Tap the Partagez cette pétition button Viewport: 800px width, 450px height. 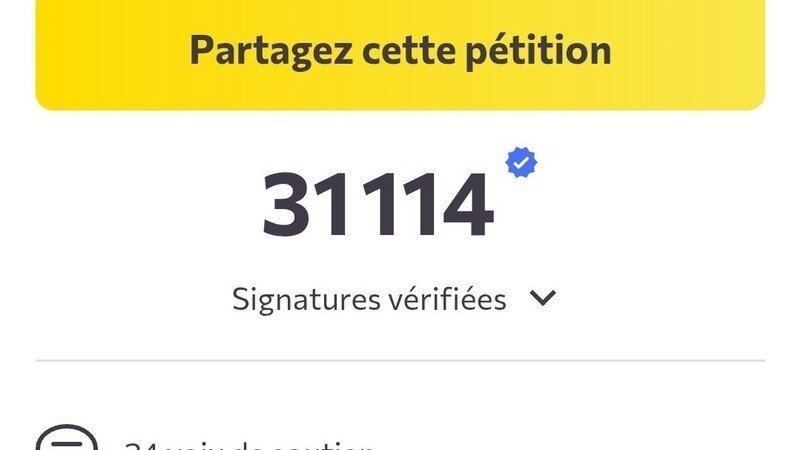pos(400,52)
